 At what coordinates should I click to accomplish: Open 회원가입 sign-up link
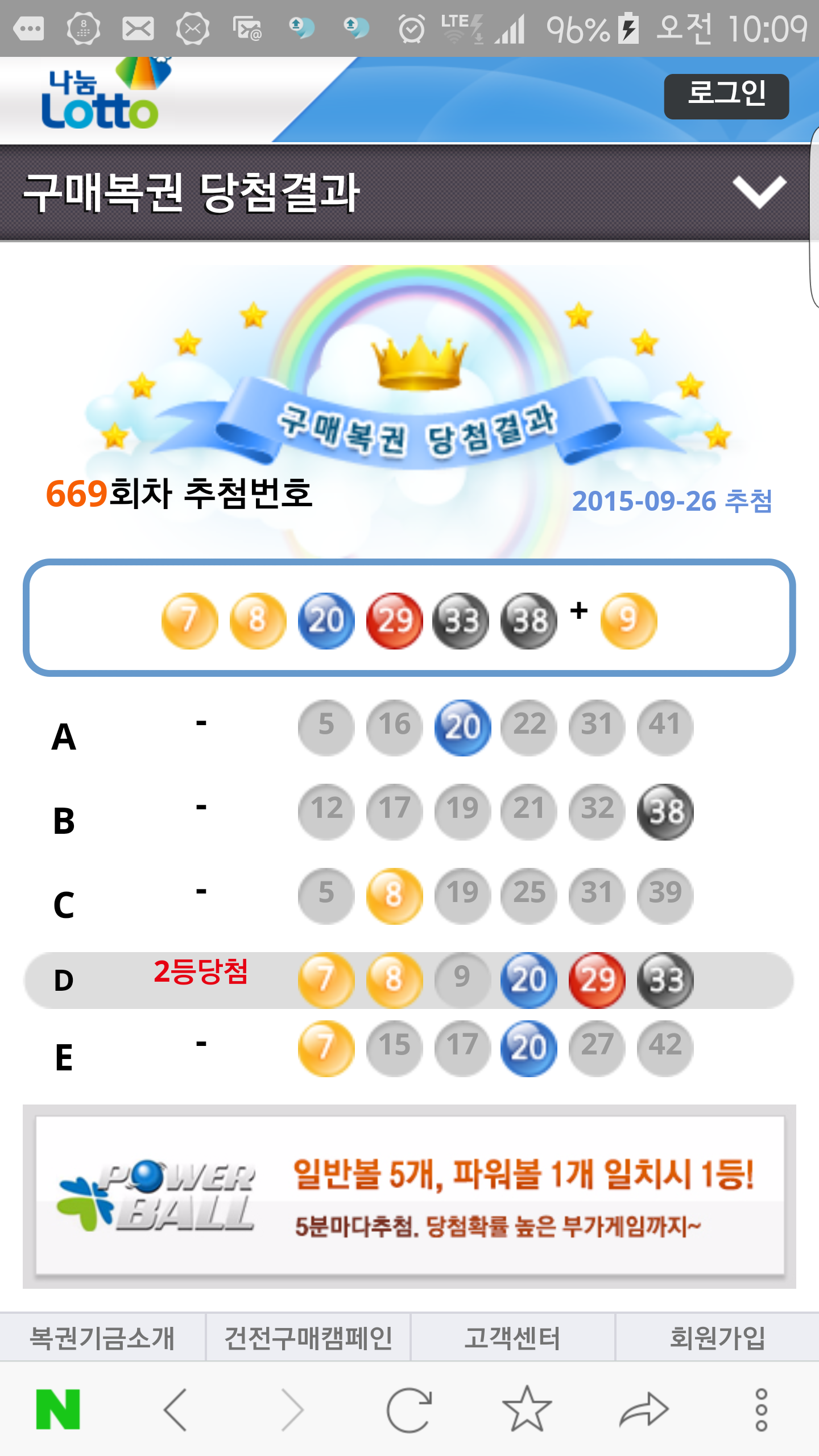click(717, 1338)
